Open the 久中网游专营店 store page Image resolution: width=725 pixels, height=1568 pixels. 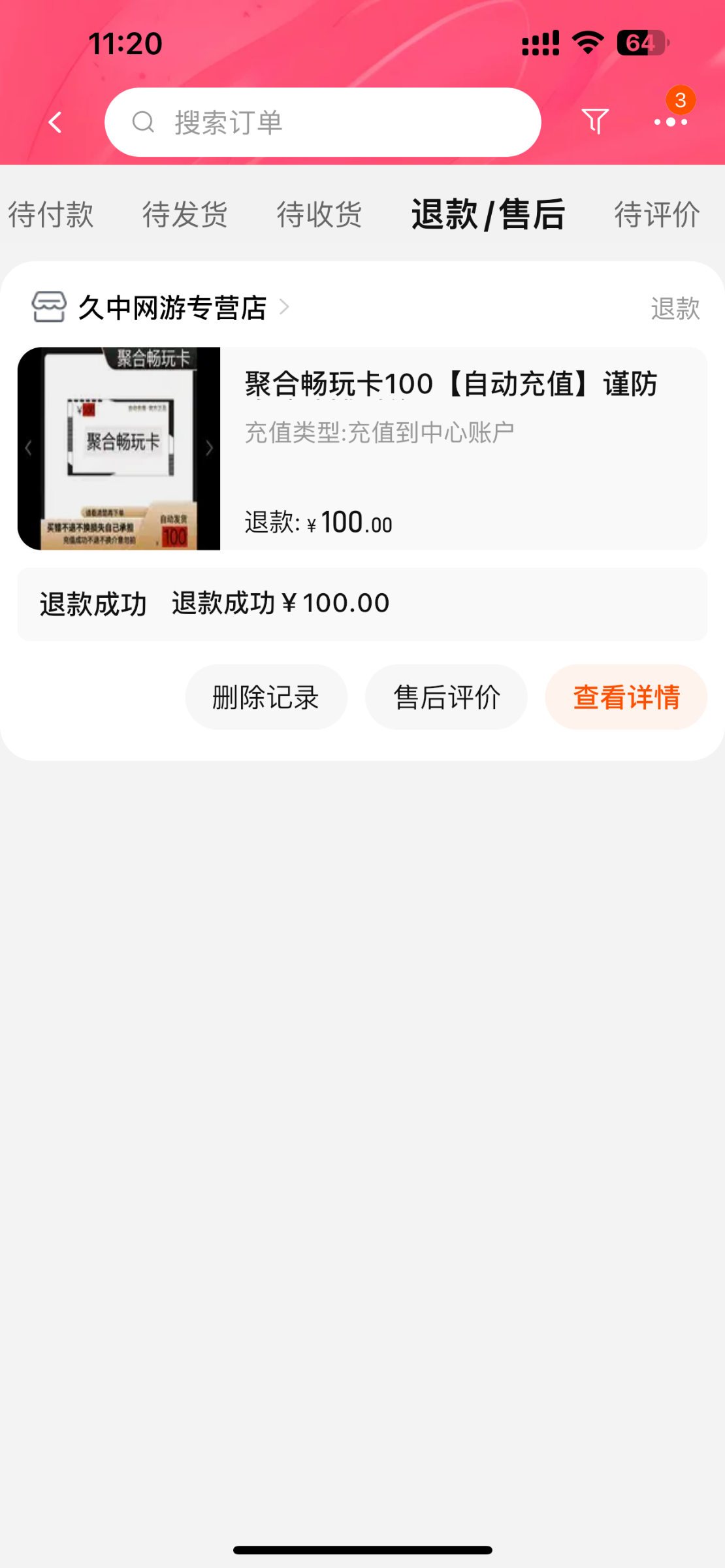click(x=172, y=308)
